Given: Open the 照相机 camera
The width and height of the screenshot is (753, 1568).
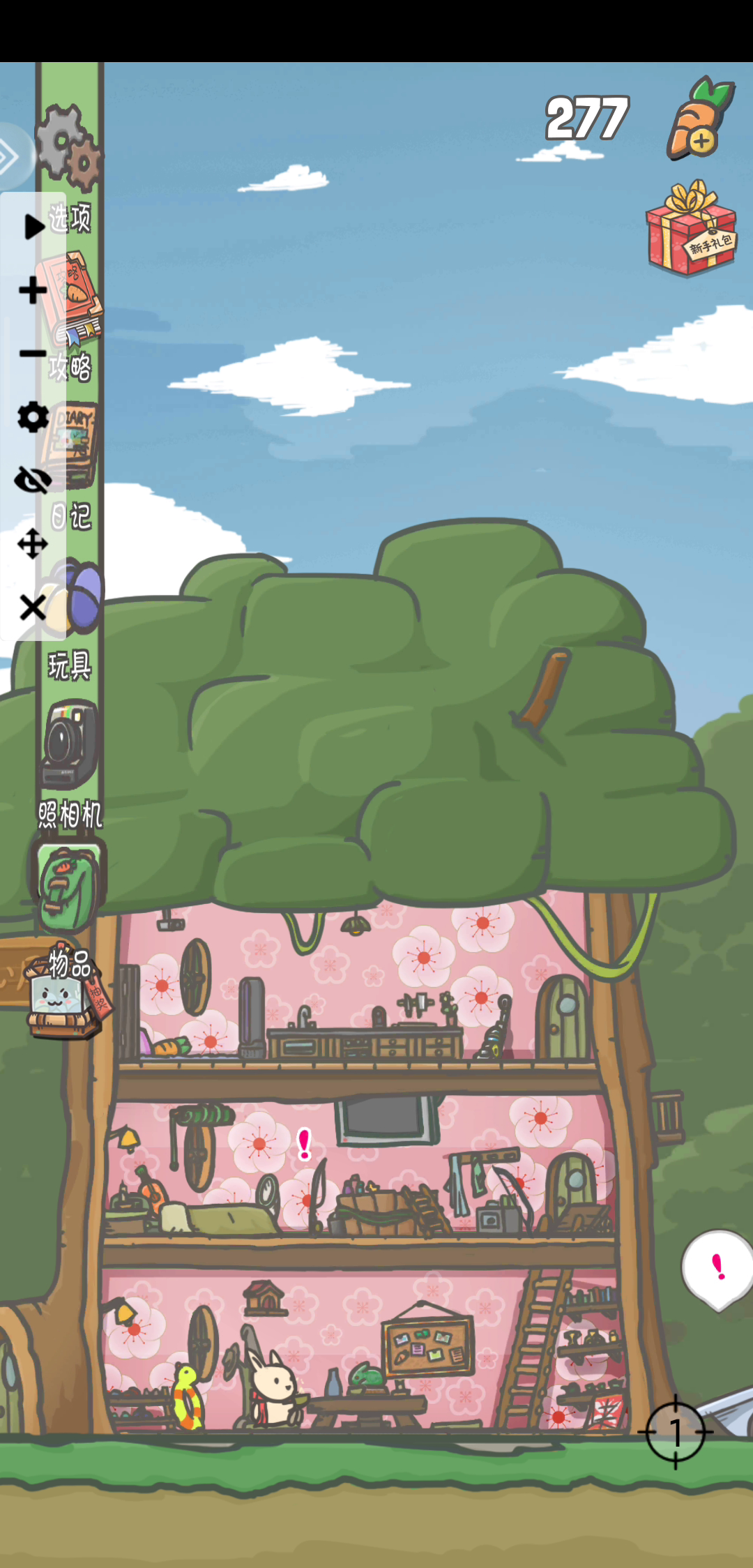Looking at the screenshot, I should tap(70, 744).
